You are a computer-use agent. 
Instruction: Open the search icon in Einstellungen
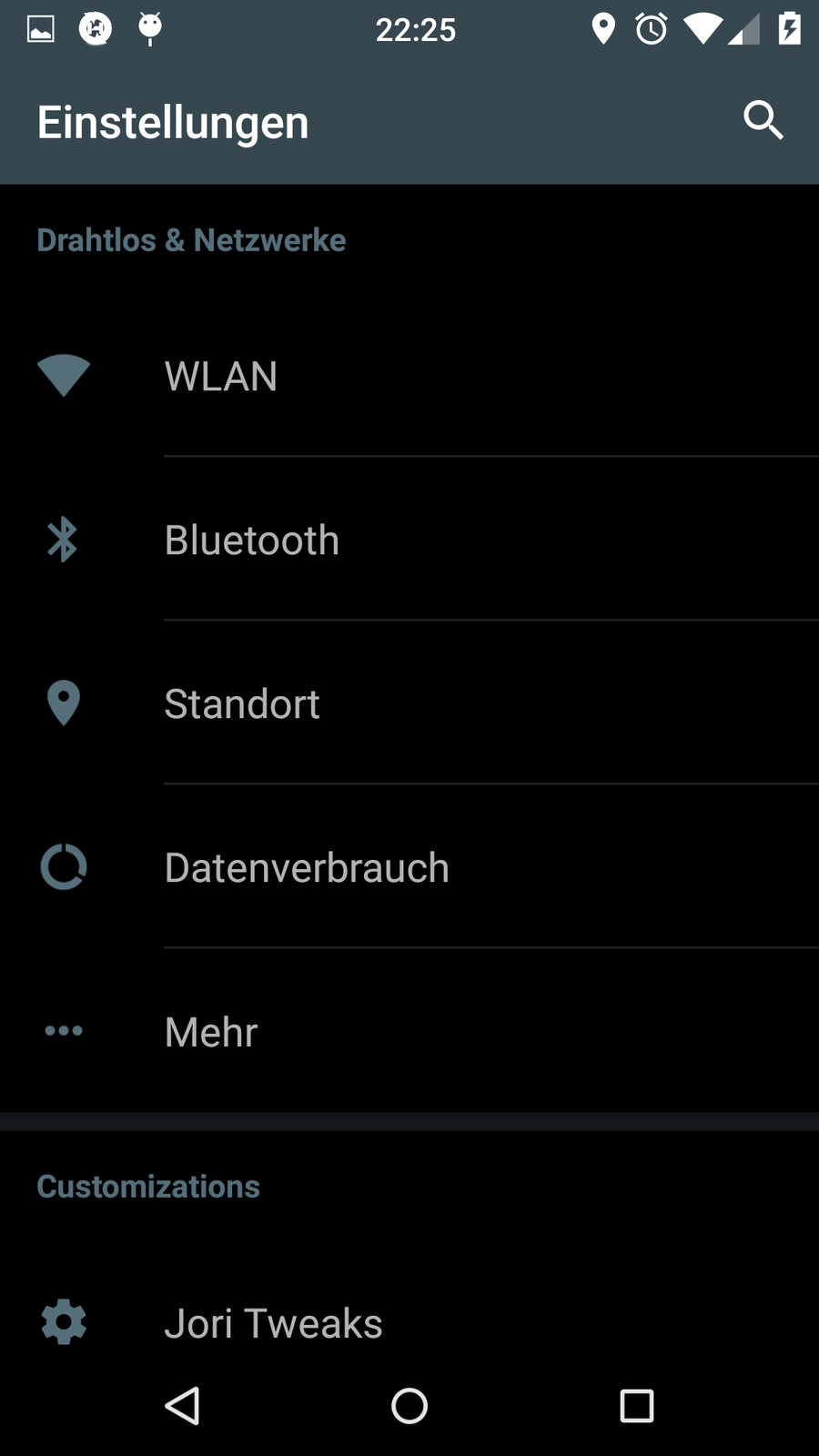763,120
